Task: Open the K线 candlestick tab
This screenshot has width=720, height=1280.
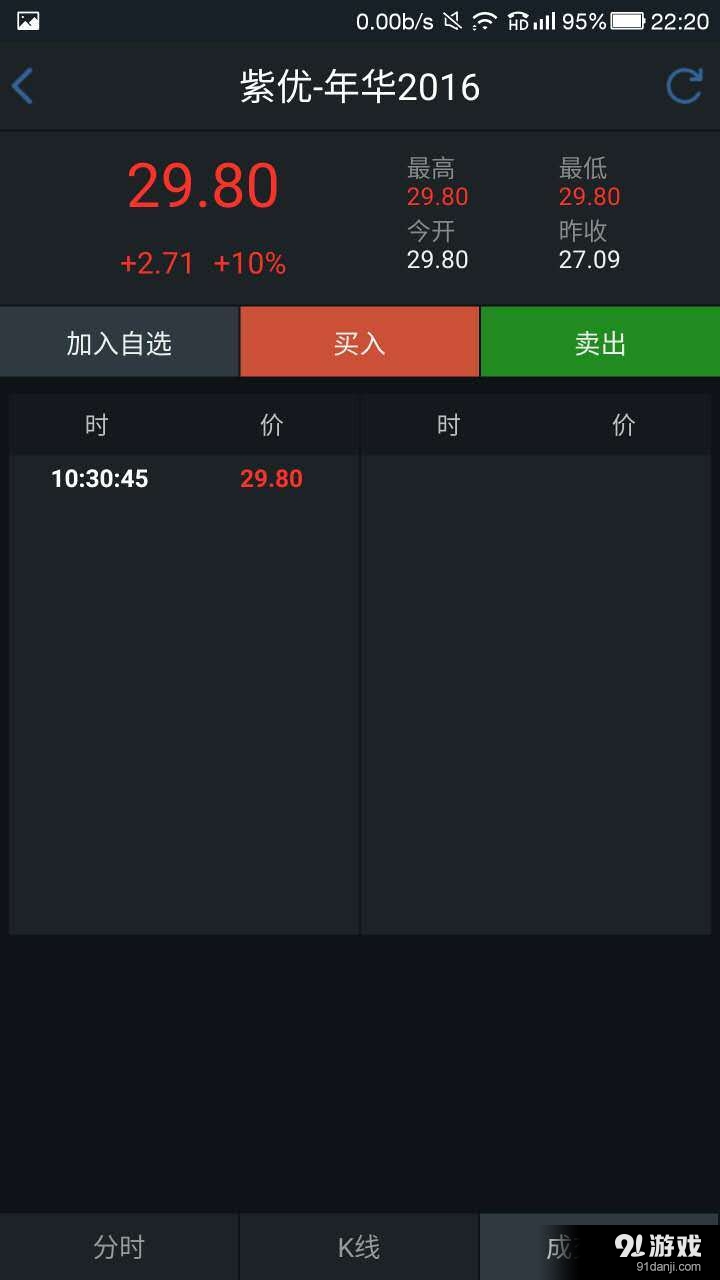Action: coord(360,1246)
